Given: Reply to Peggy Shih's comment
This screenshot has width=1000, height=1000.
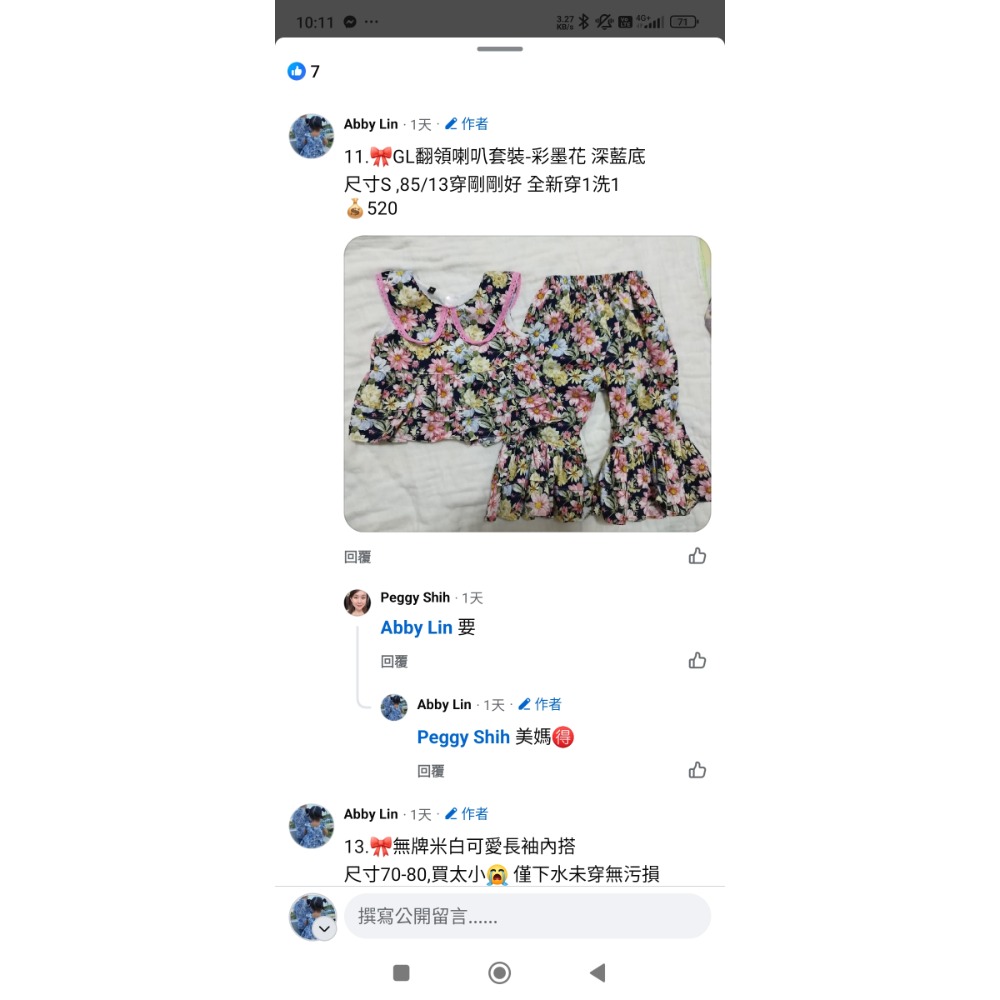Looking at the screenshot, I should 394,661.
